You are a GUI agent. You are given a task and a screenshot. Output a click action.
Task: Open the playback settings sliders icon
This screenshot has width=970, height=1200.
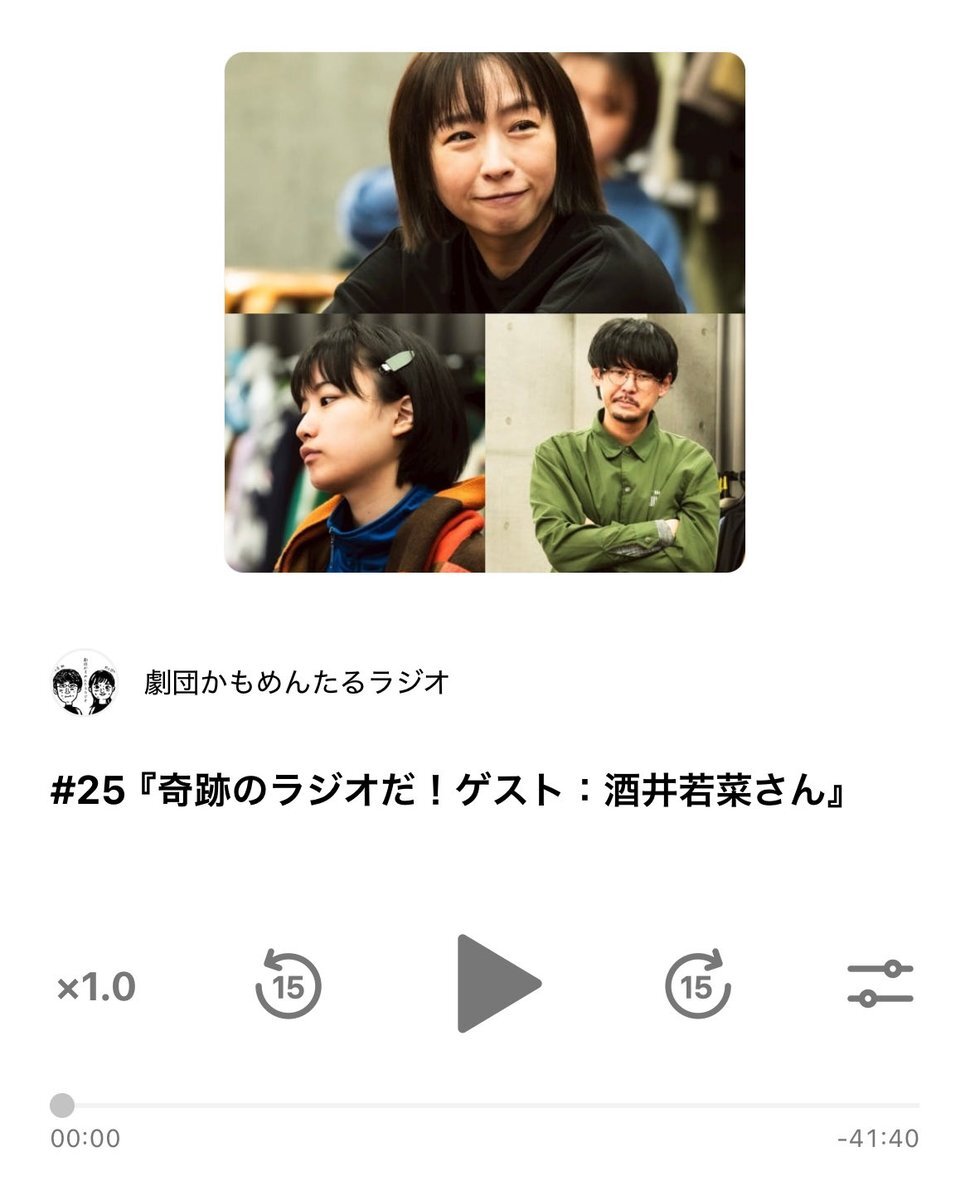[880, 984]
